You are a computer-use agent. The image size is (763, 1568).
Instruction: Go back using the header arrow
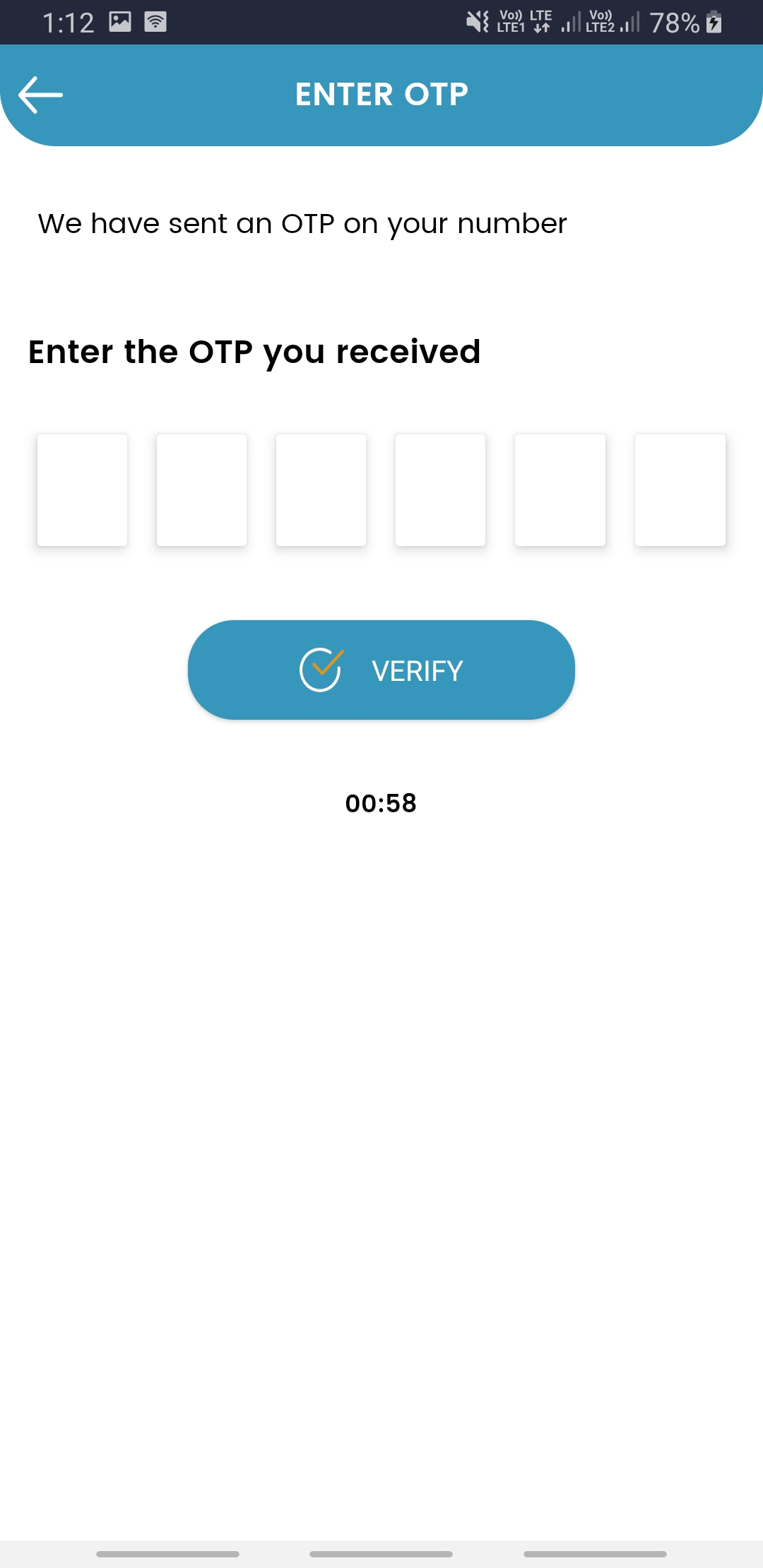coord(40,95)
